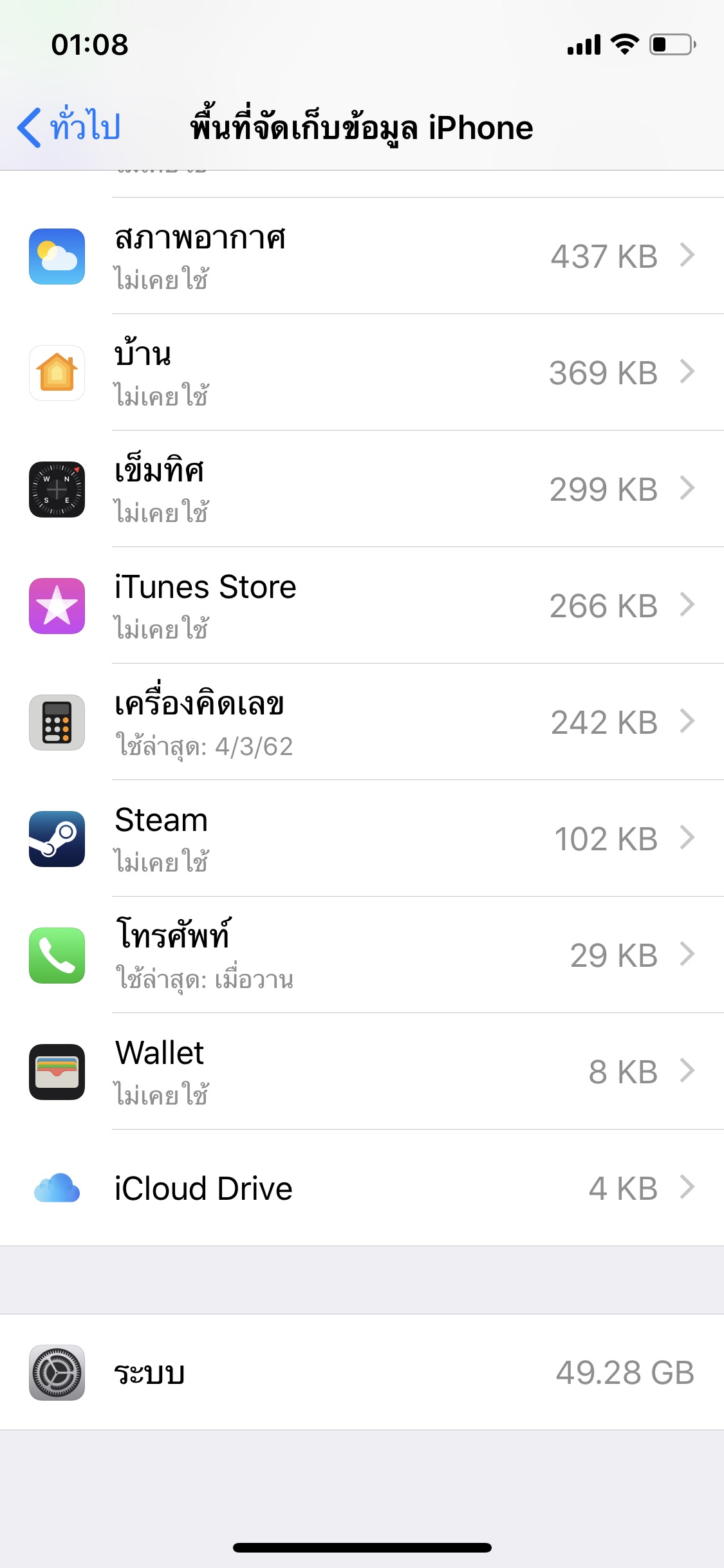724x1568 pixels.
Task: Open สภาพอากาศ storage details
Action: tap(362, 256)
